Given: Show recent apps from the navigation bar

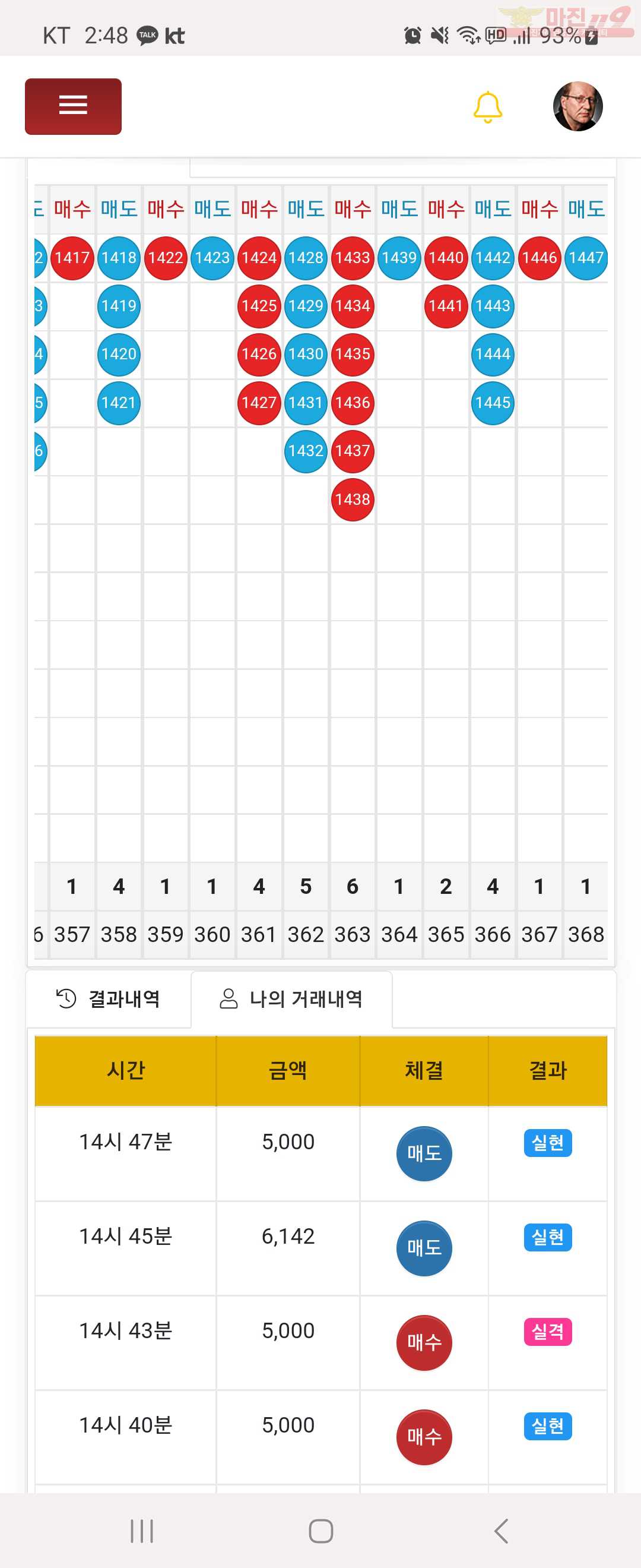Looking at the screenshot, I should [142, 1531].
